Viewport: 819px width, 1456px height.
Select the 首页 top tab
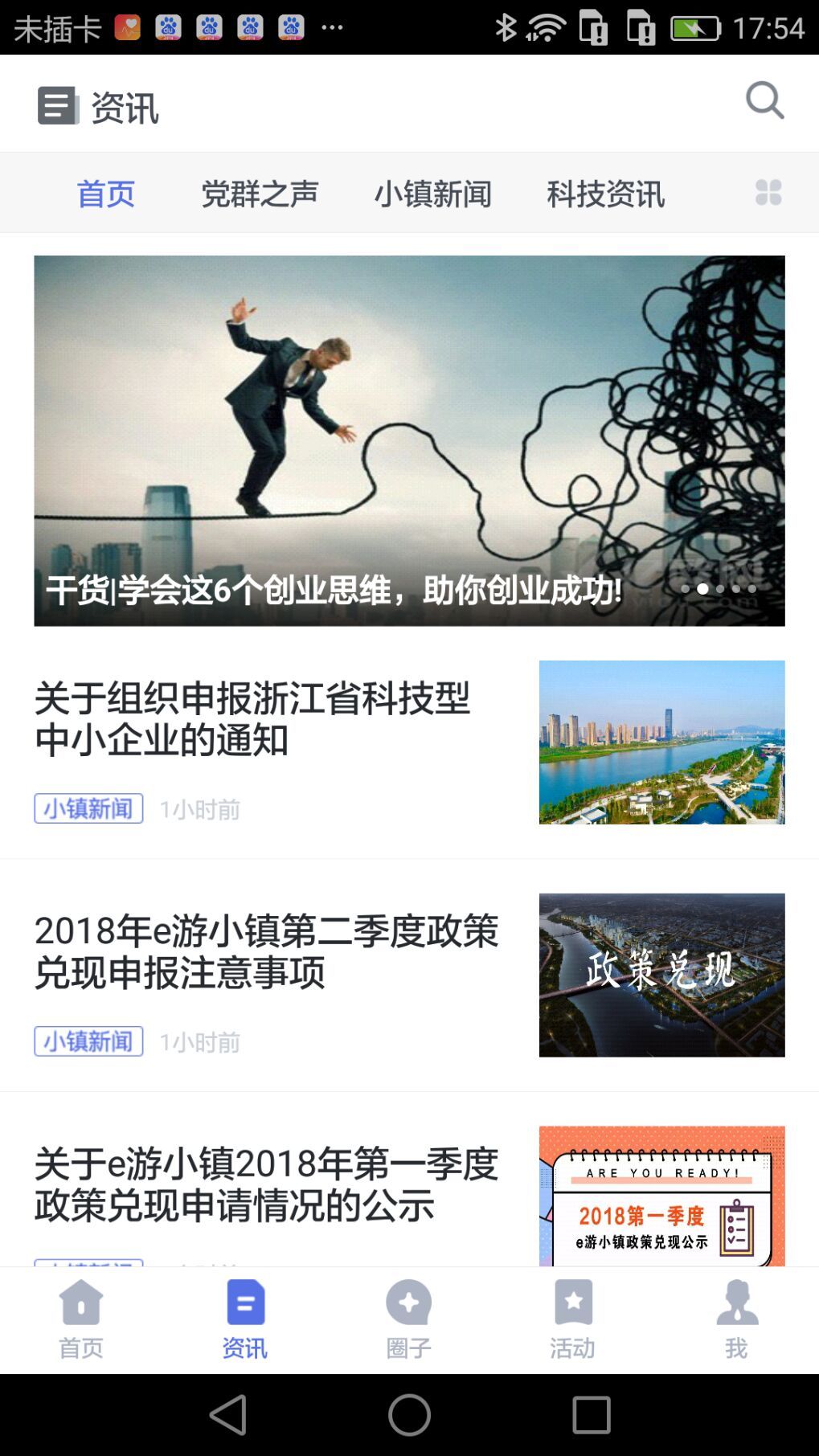(x=105, y=194)
